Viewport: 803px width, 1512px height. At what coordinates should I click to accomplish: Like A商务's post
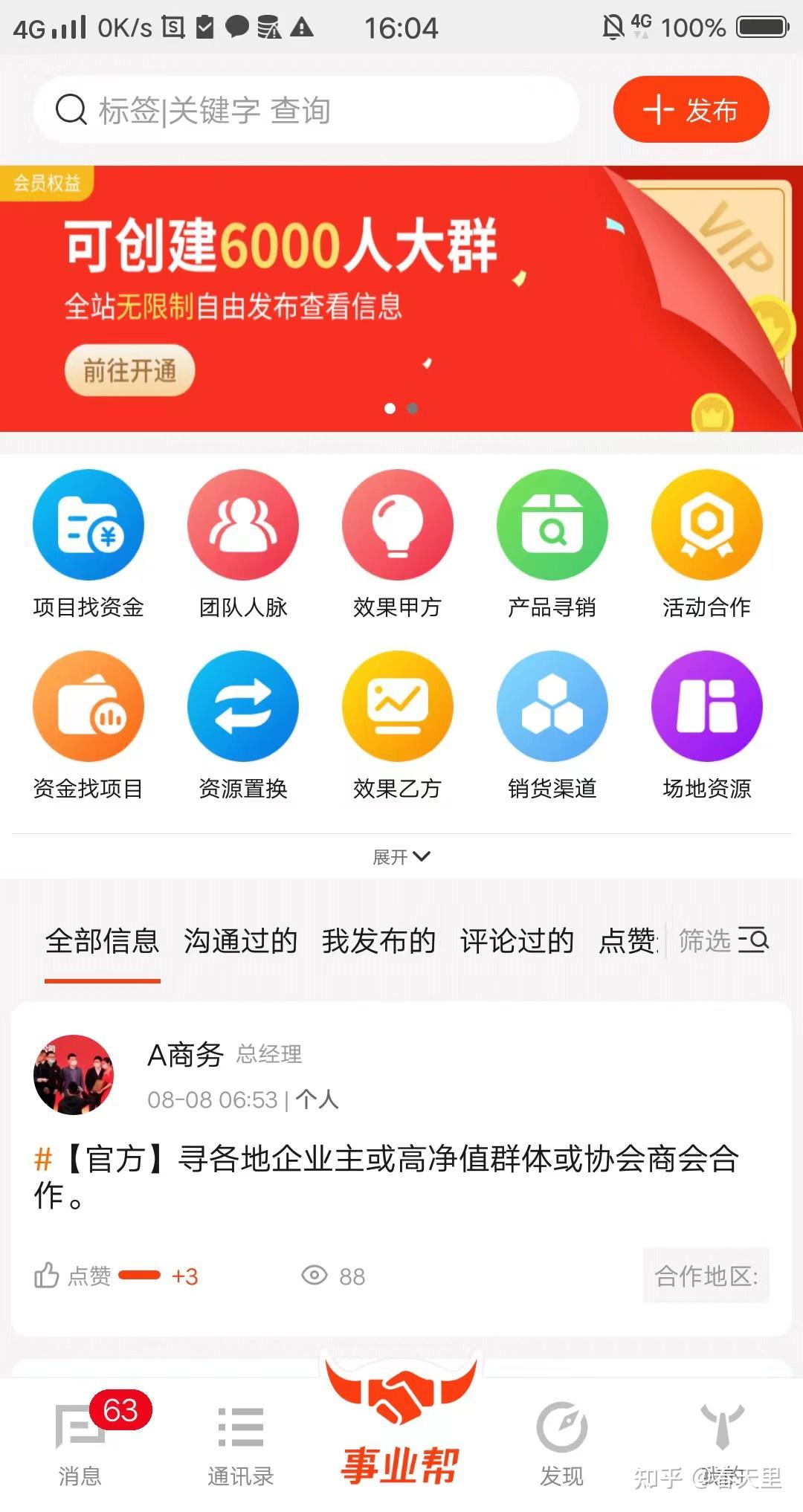pos(72,1276)
